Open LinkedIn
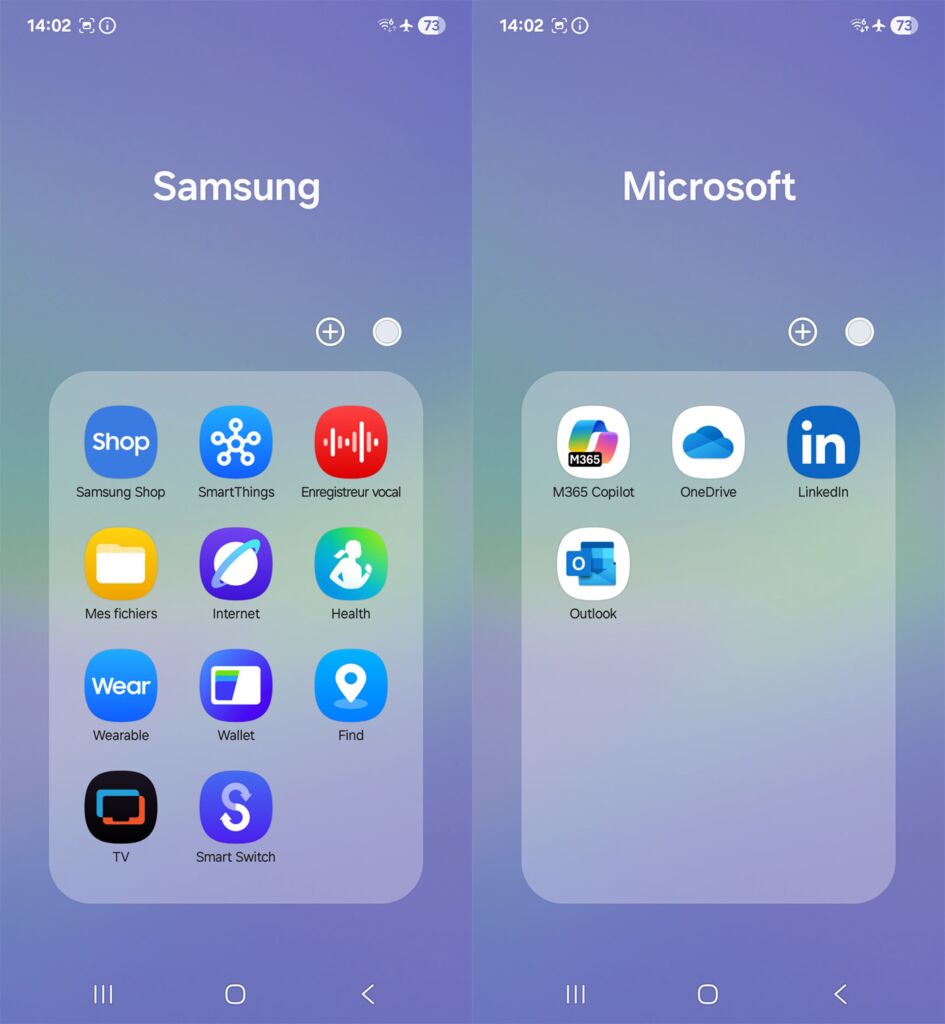945x1024 pixels. pos(823,442)
